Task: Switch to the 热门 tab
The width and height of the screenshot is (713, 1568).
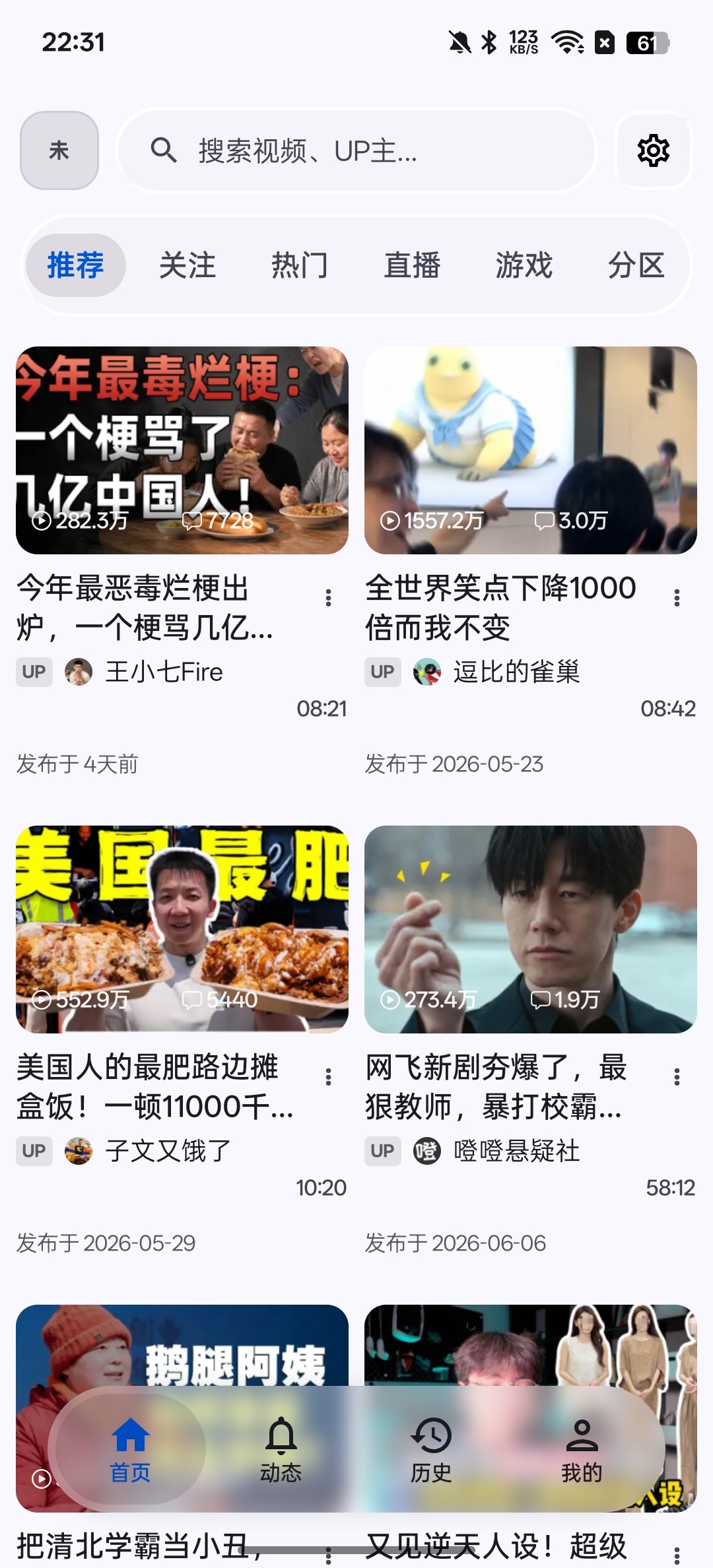Action: pyautogui.click(x=300, y=265)
